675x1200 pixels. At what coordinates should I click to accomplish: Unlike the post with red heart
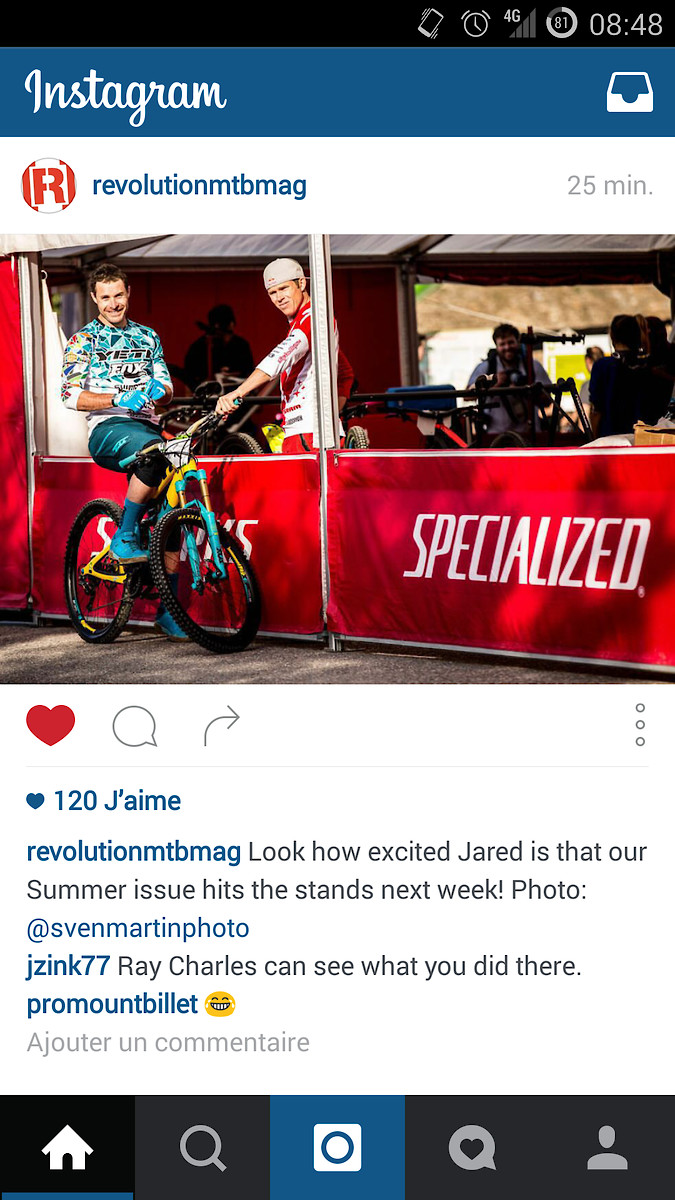51,725
